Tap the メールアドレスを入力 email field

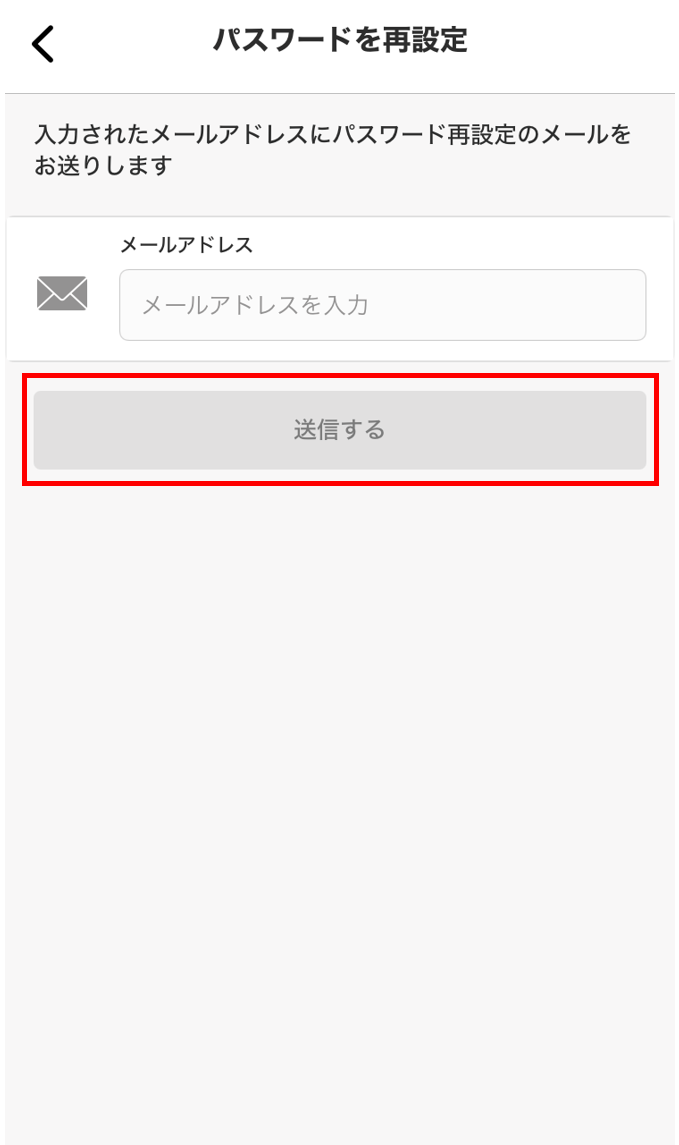coord(383,305)
